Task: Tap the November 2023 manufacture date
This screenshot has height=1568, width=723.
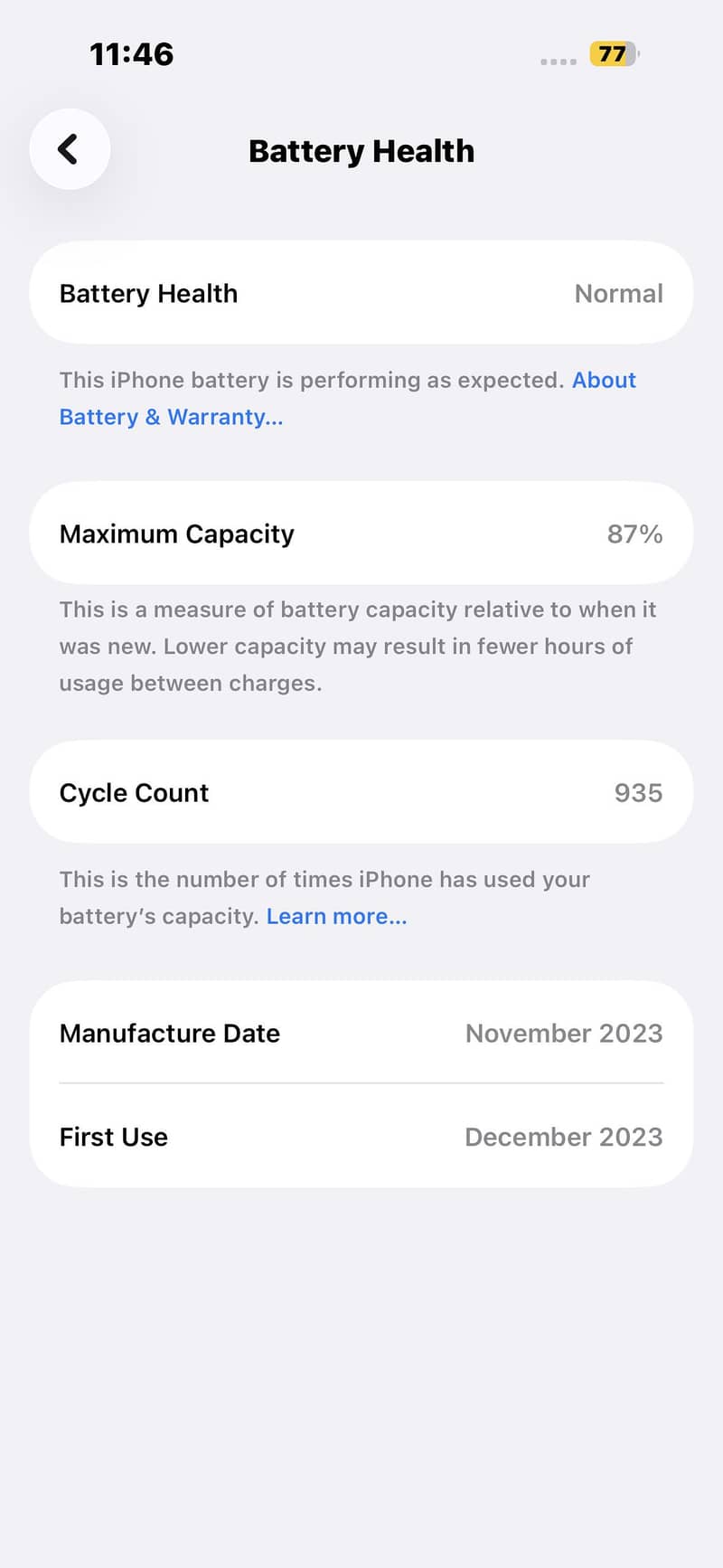Action: tap(564, 1033)
